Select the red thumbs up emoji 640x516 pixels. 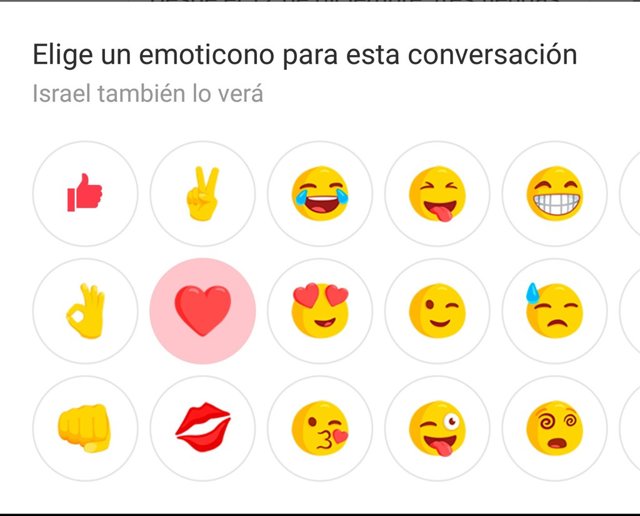tap(85, 193)
